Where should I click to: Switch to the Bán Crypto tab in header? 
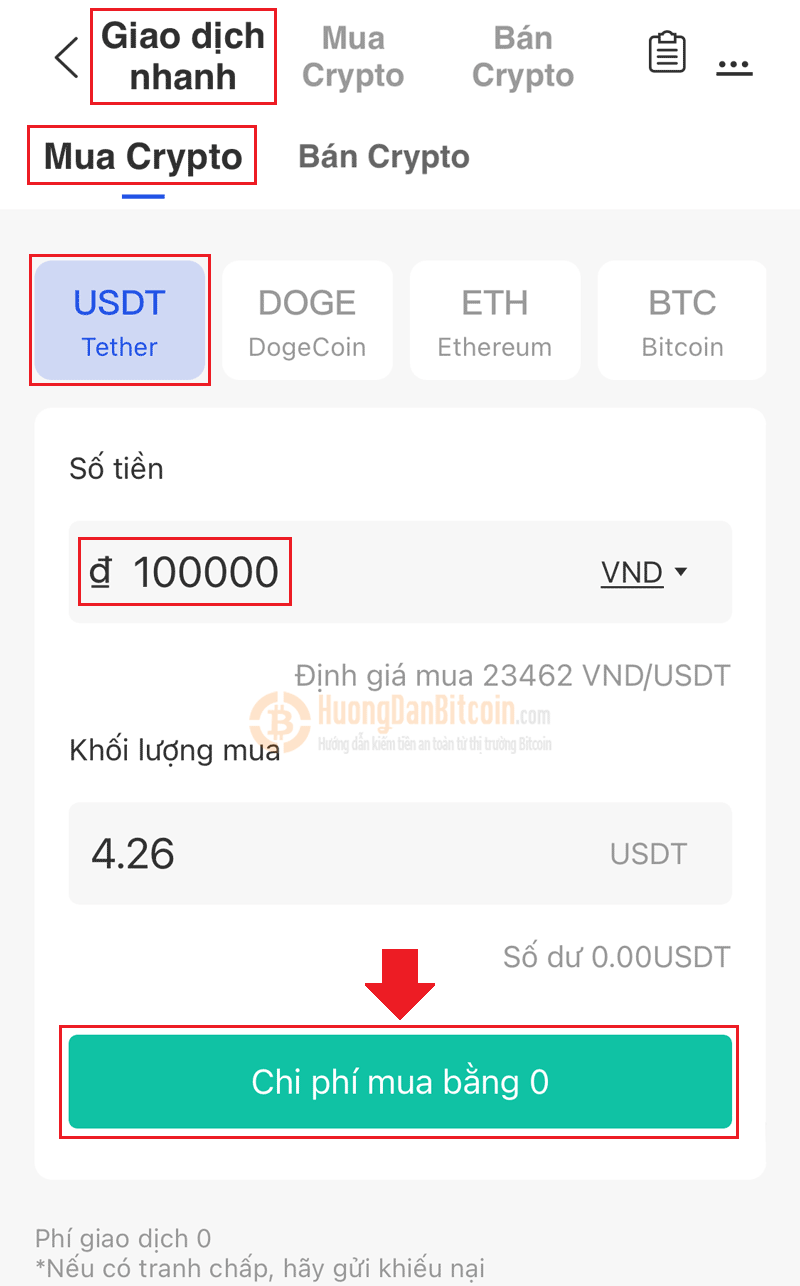523,57
